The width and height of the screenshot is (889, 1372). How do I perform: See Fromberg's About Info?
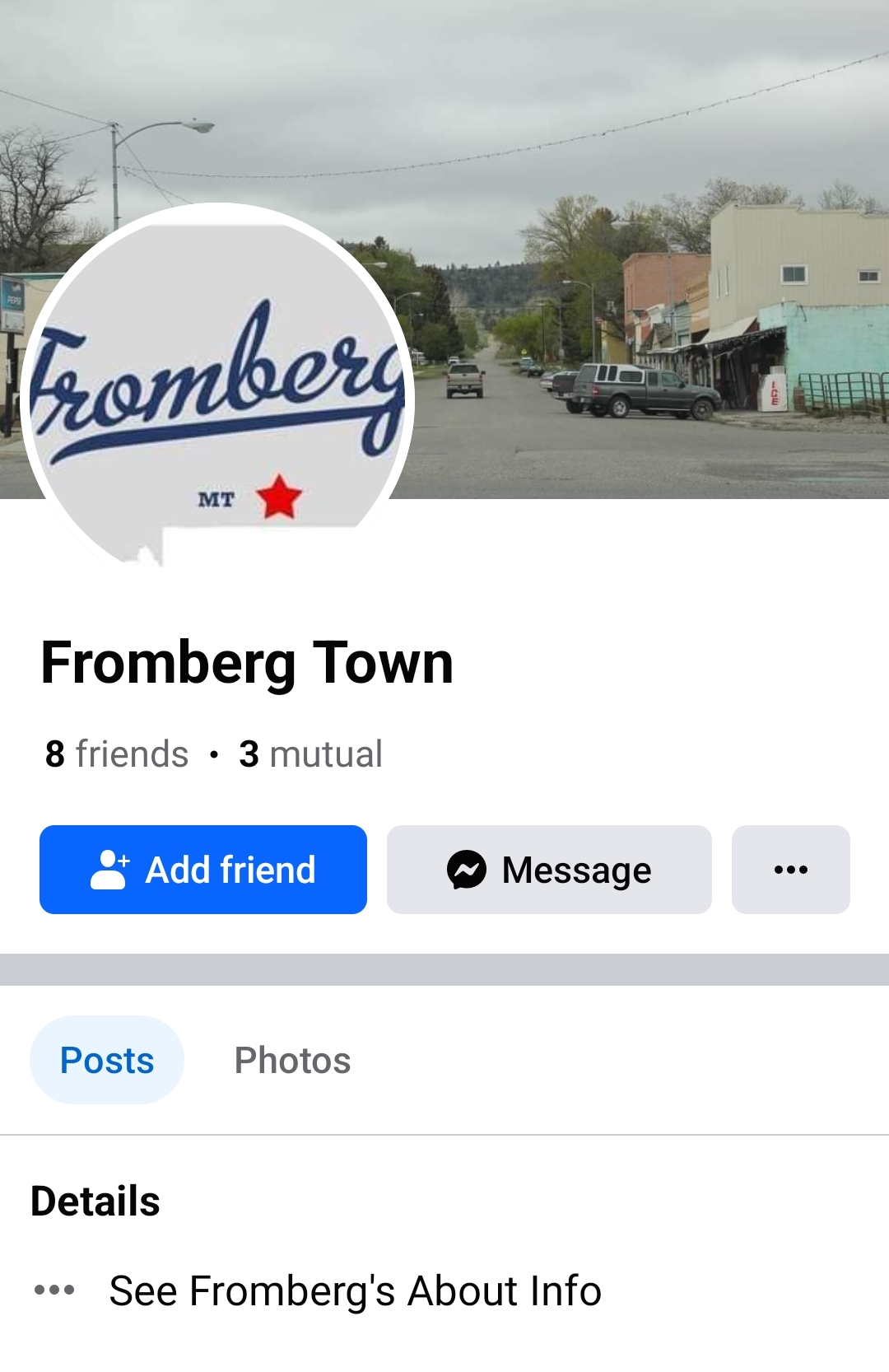(x=355, y=1290)
